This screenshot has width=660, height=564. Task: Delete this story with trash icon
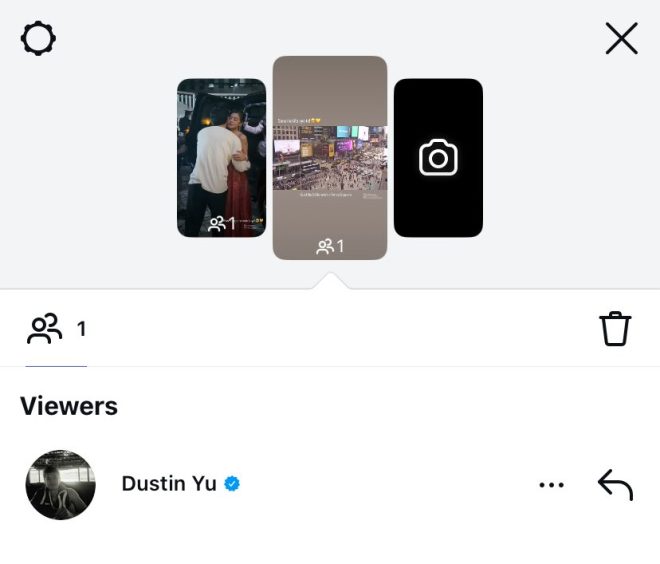click(615, 328)
